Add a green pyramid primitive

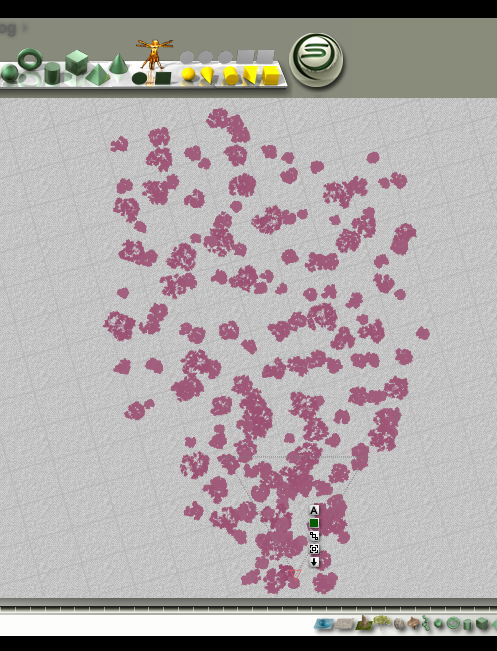(97, 75)
